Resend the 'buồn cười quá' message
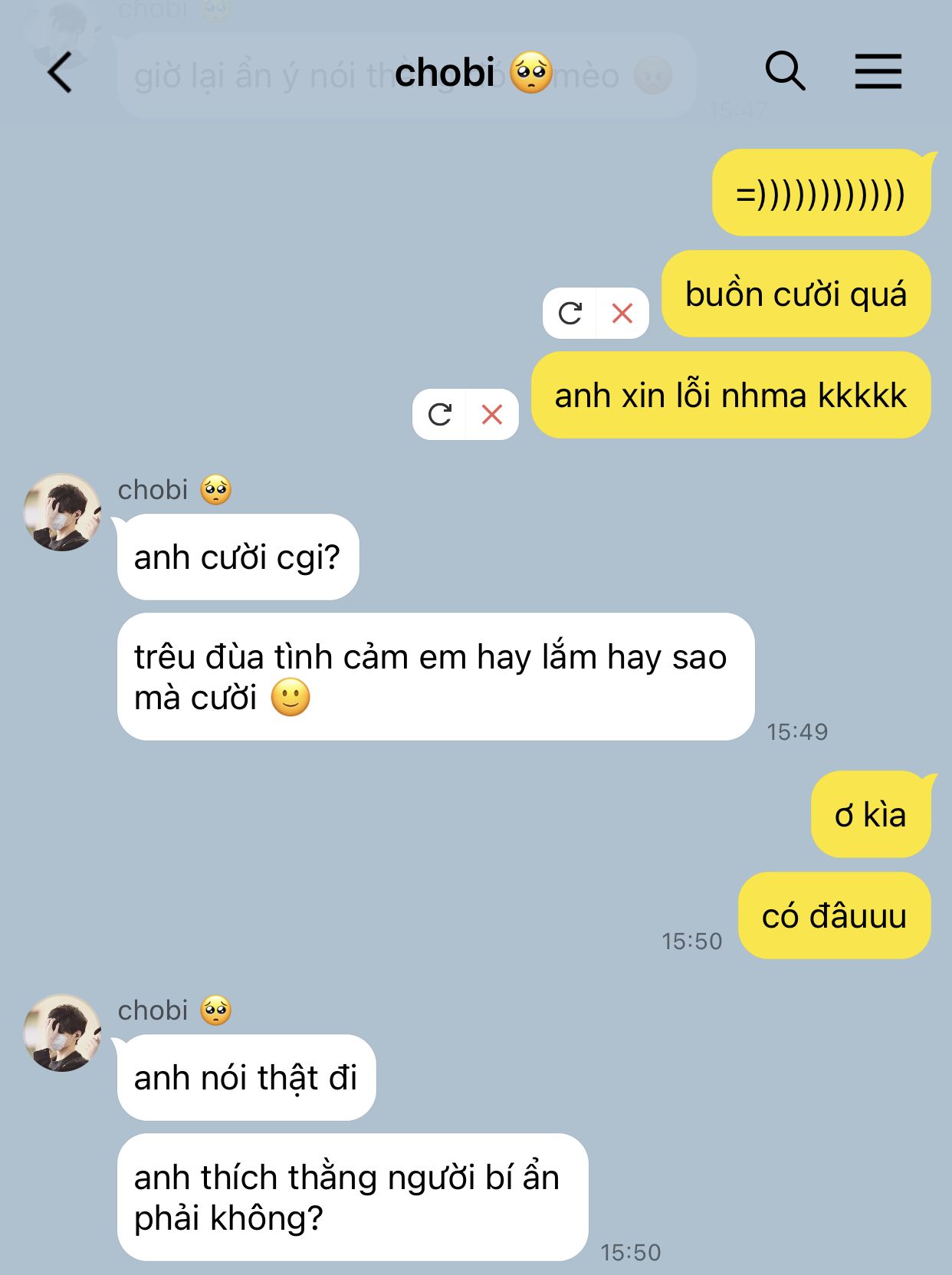This screenshot has height=1275, width=952. (x=570, y=313)
